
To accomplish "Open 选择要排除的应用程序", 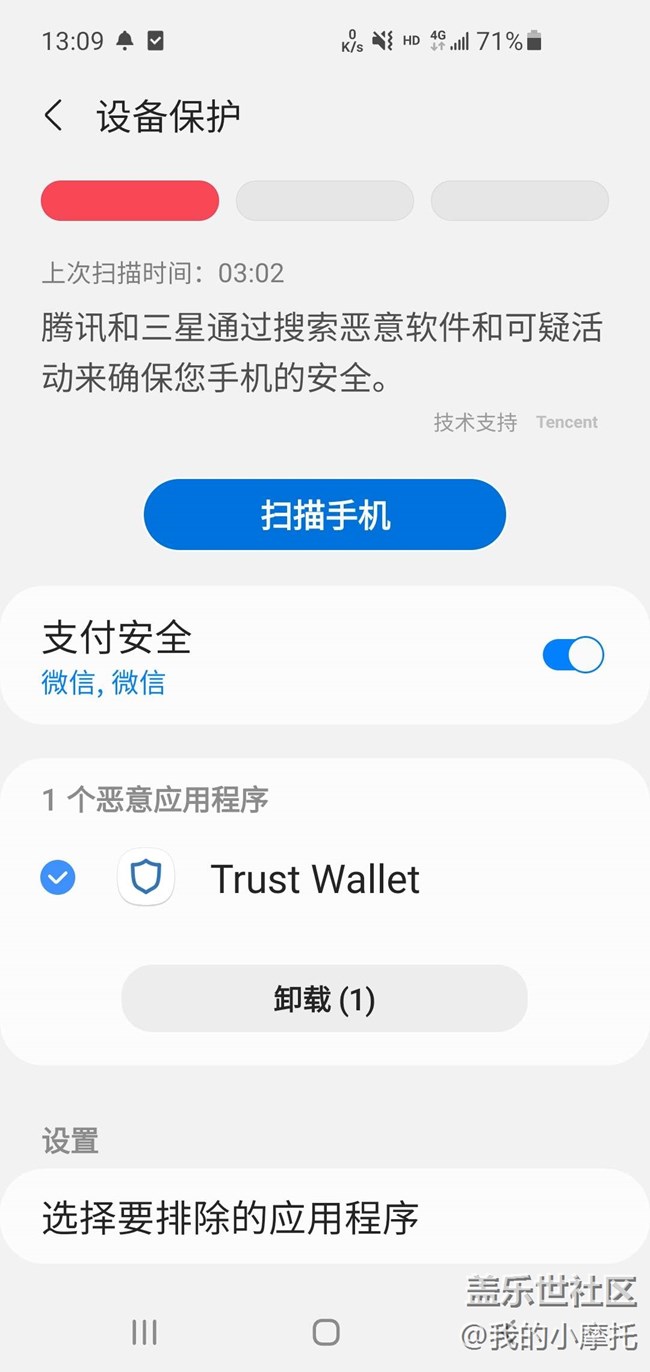I will click(325, 1217).
